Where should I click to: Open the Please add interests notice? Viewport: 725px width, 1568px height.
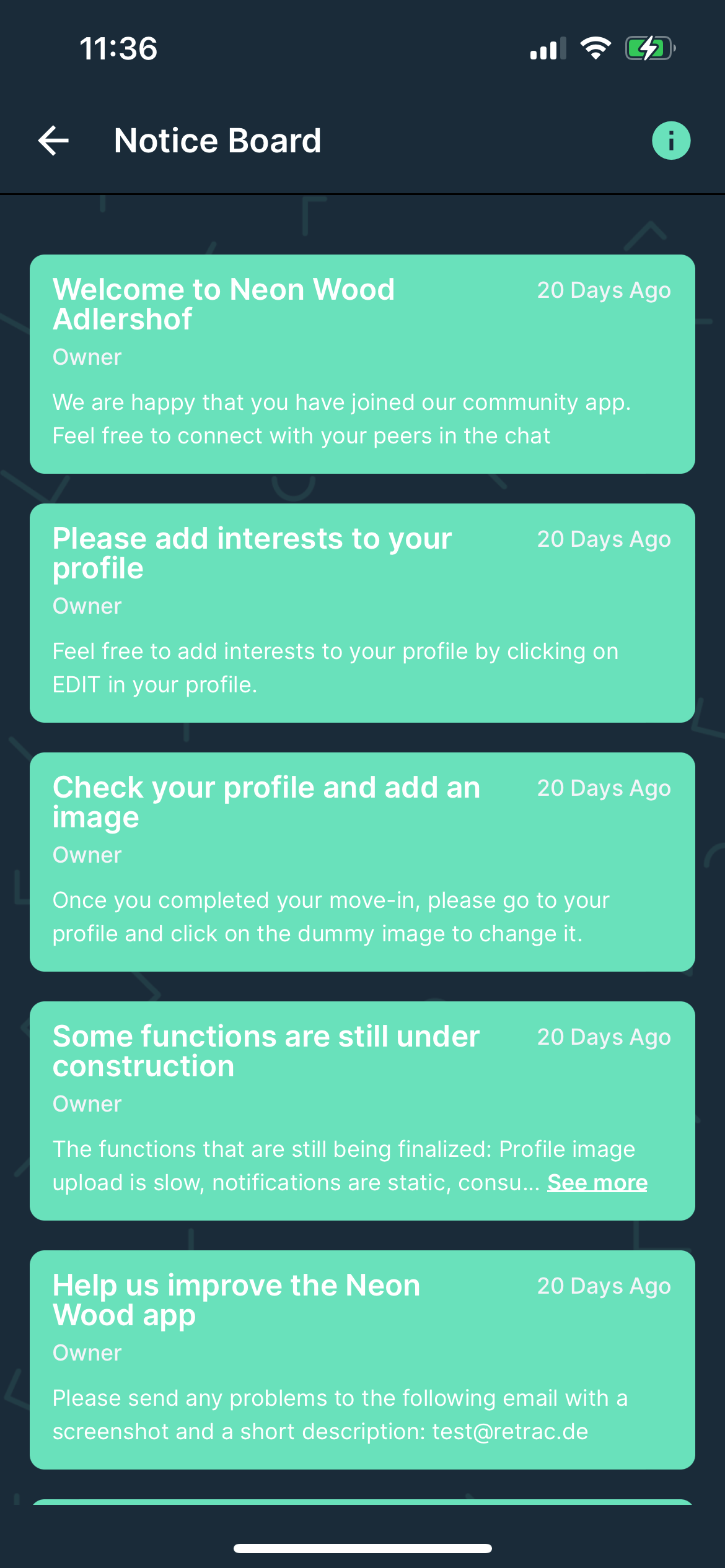[362, 613]
